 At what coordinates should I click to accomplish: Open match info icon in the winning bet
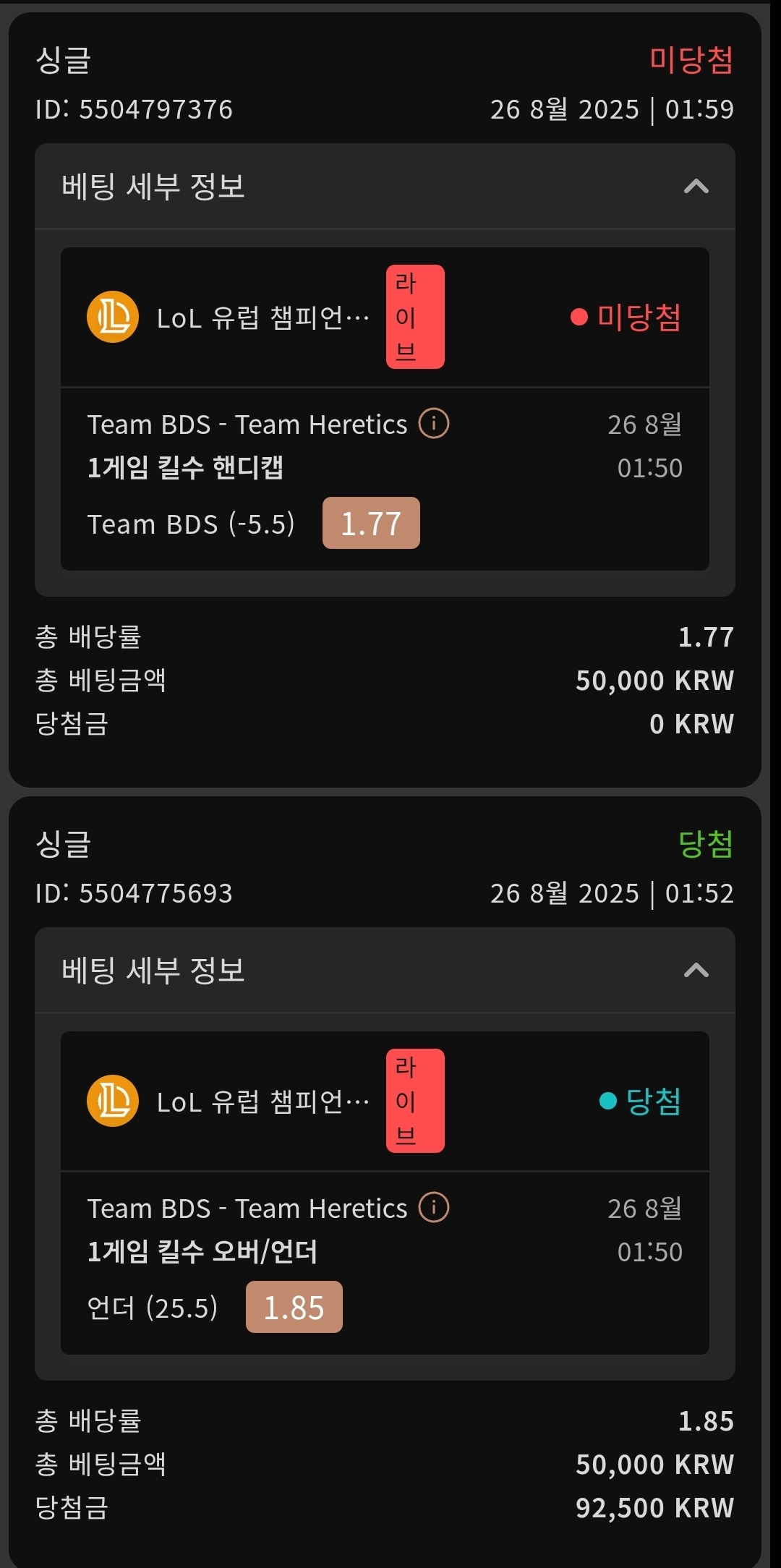(434, 1208)
